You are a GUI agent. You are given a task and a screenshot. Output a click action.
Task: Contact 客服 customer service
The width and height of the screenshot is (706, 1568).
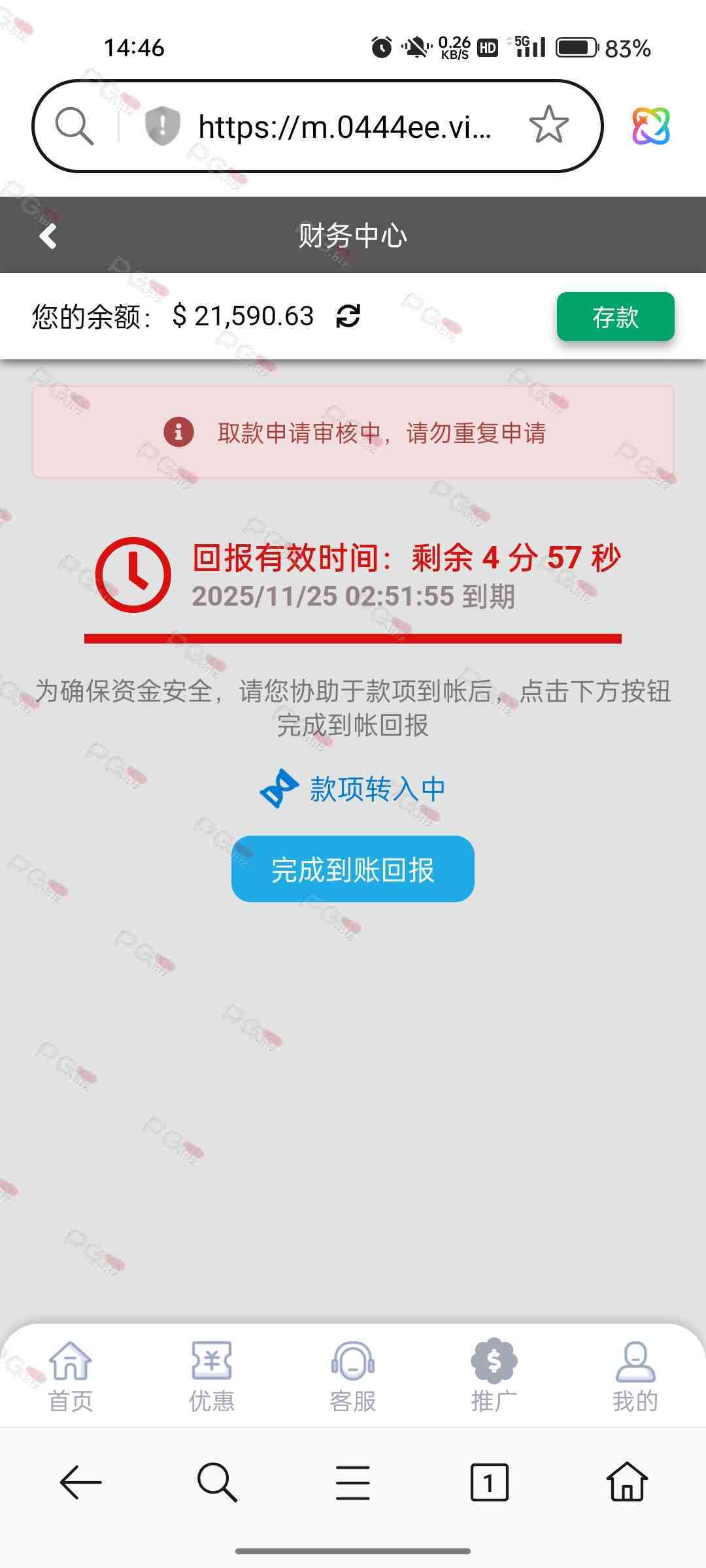tap(353, 1376)
